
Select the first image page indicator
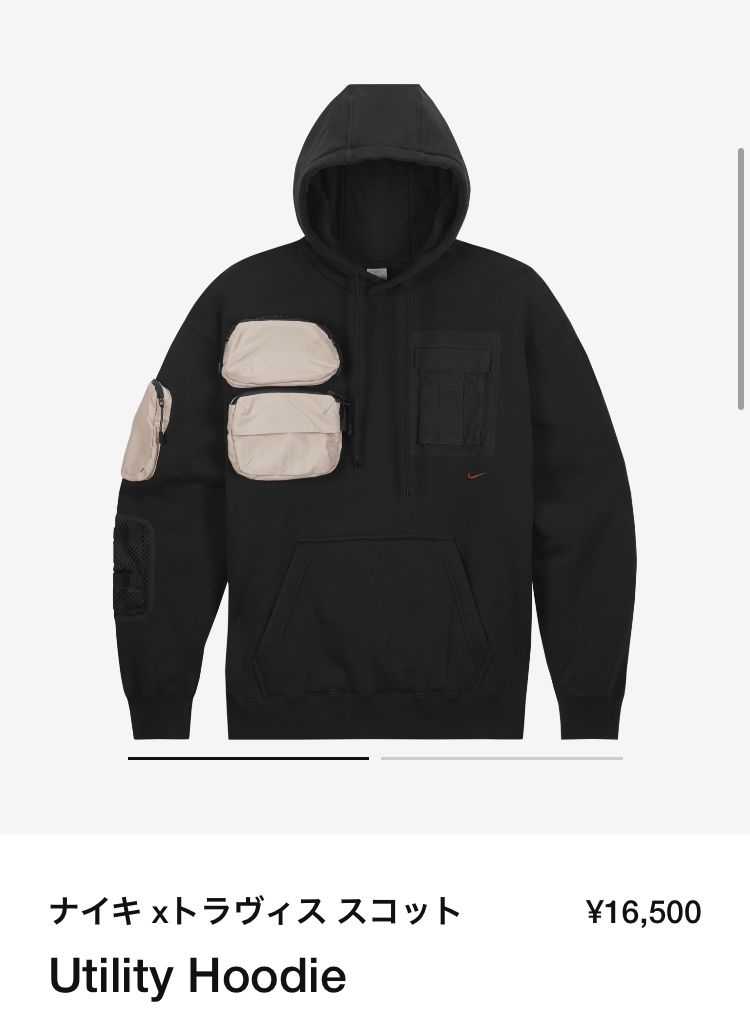tap(248, 758)
